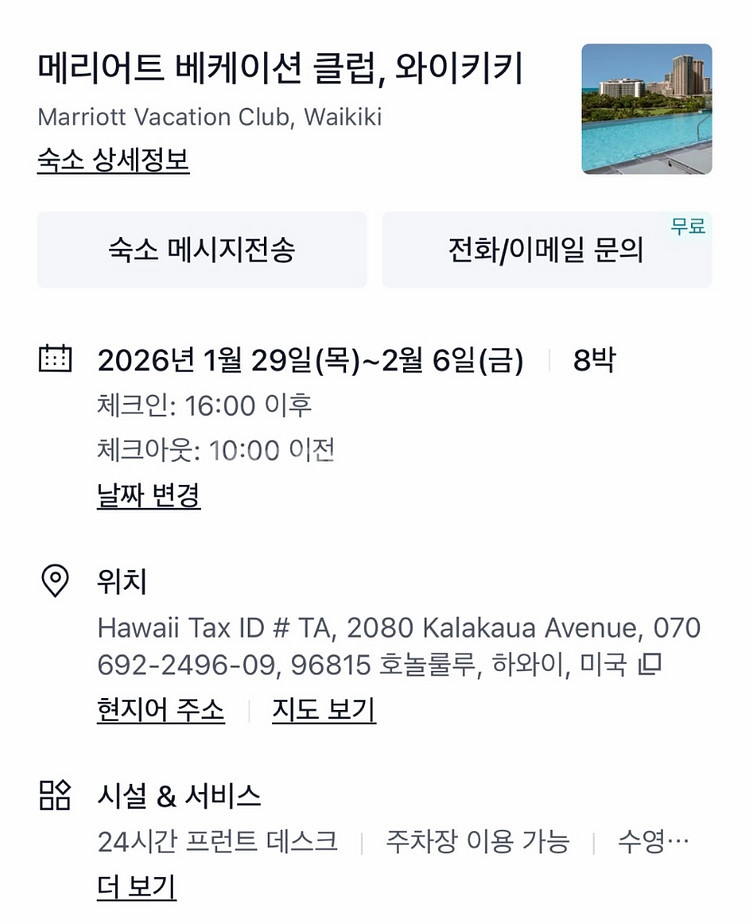
Task: Open 현지어 주소 to see local address
Action: pos(160,710)
